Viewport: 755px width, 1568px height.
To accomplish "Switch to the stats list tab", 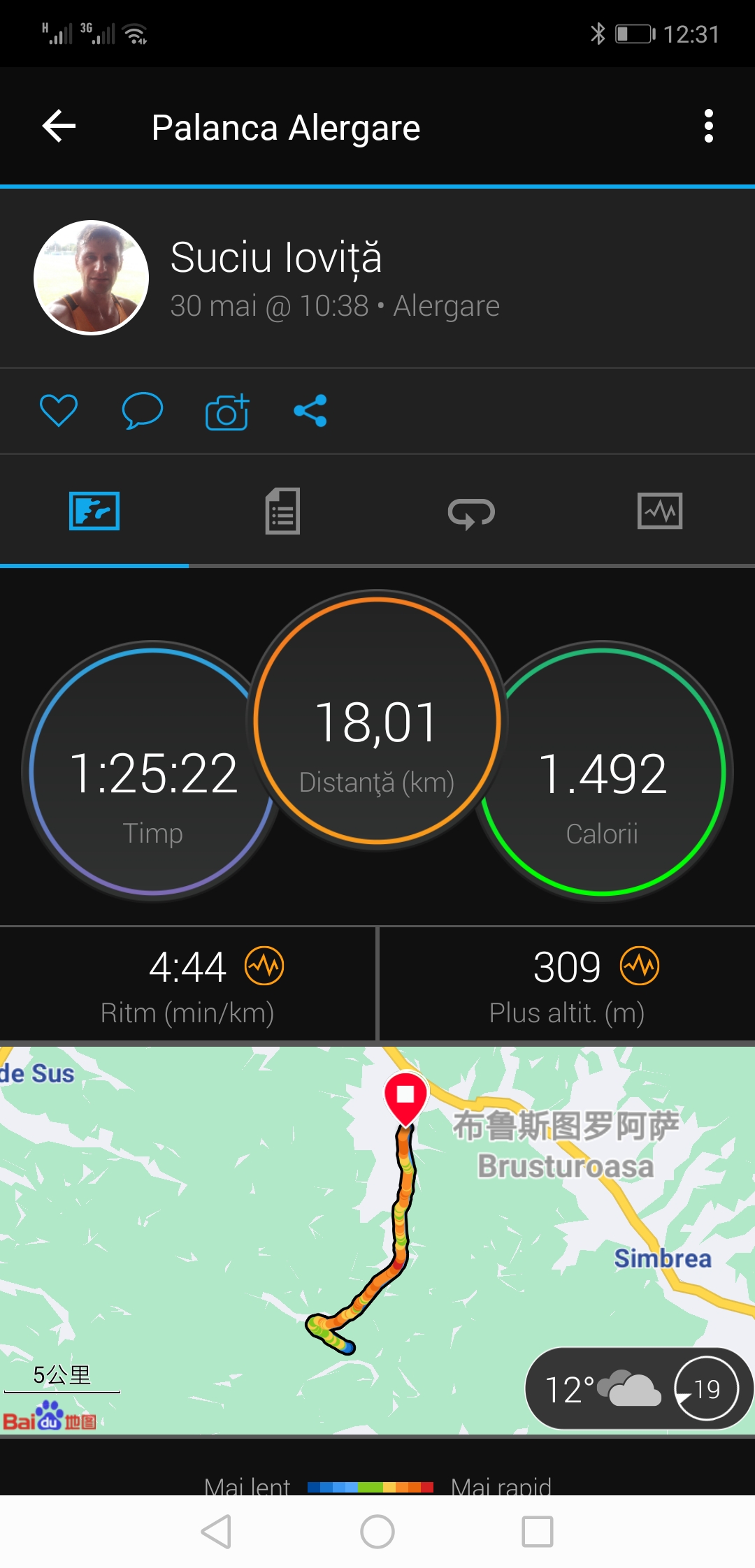I will (x=282, y=511).
